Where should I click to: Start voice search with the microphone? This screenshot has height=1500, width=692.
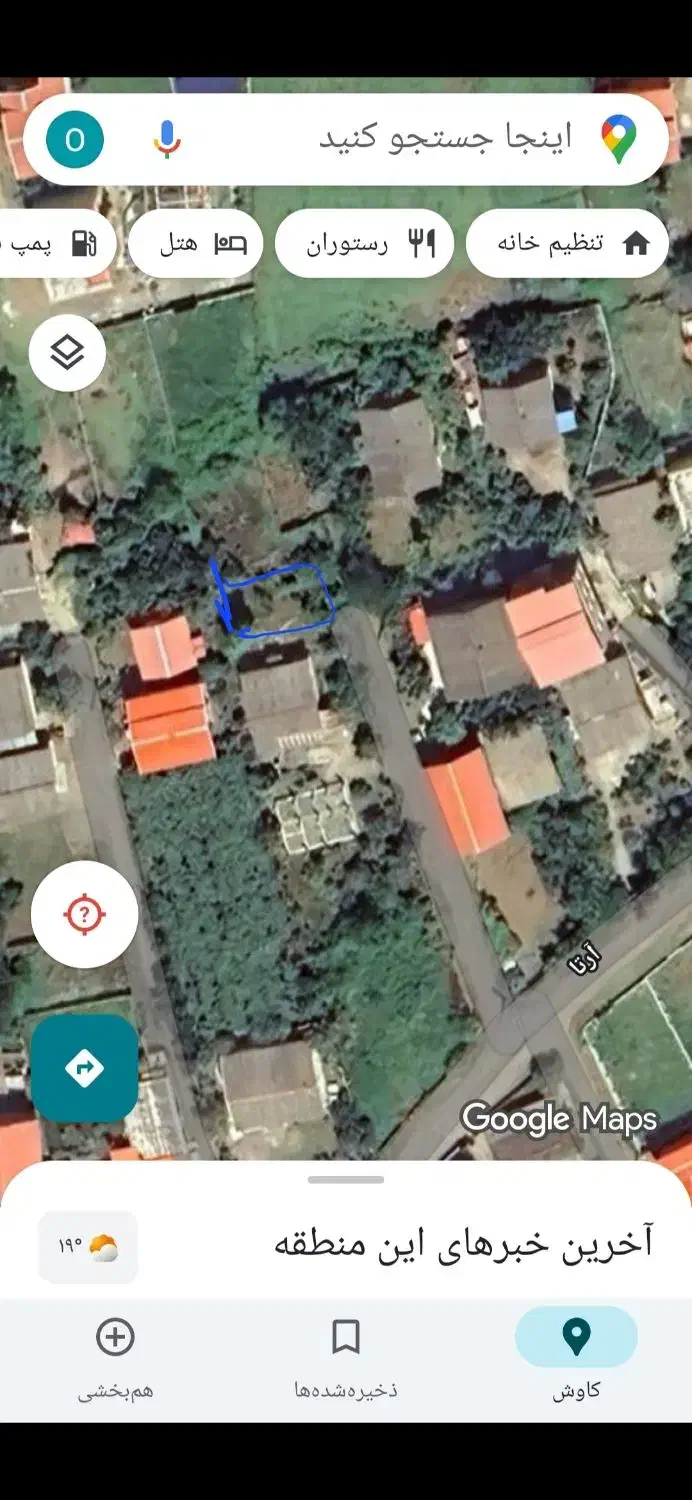point(167,139)
